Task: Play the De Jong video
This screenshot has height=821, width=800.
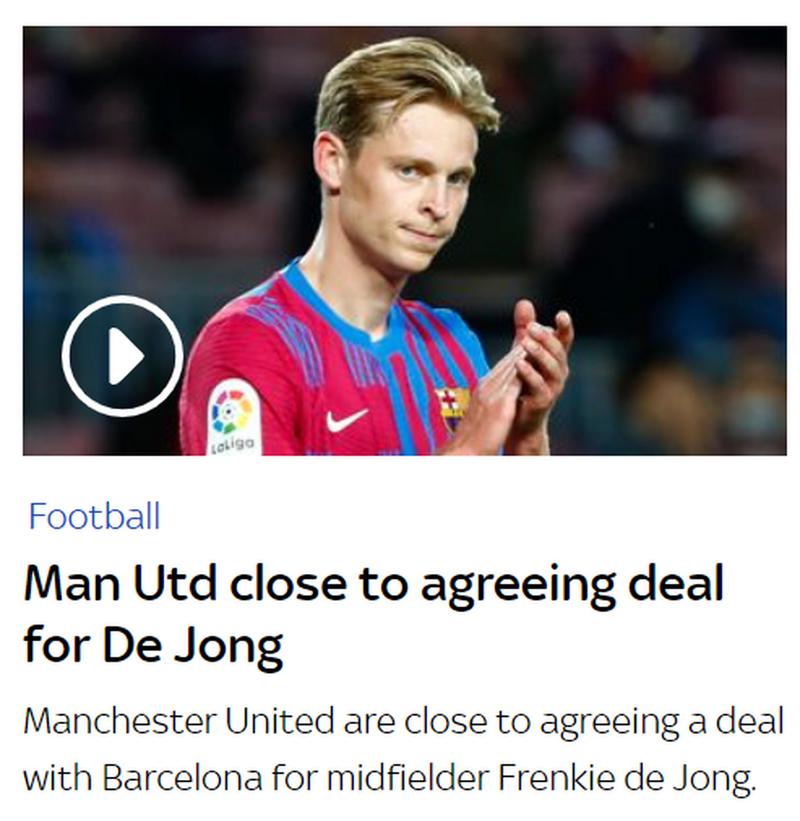Action: coord(122,355)
